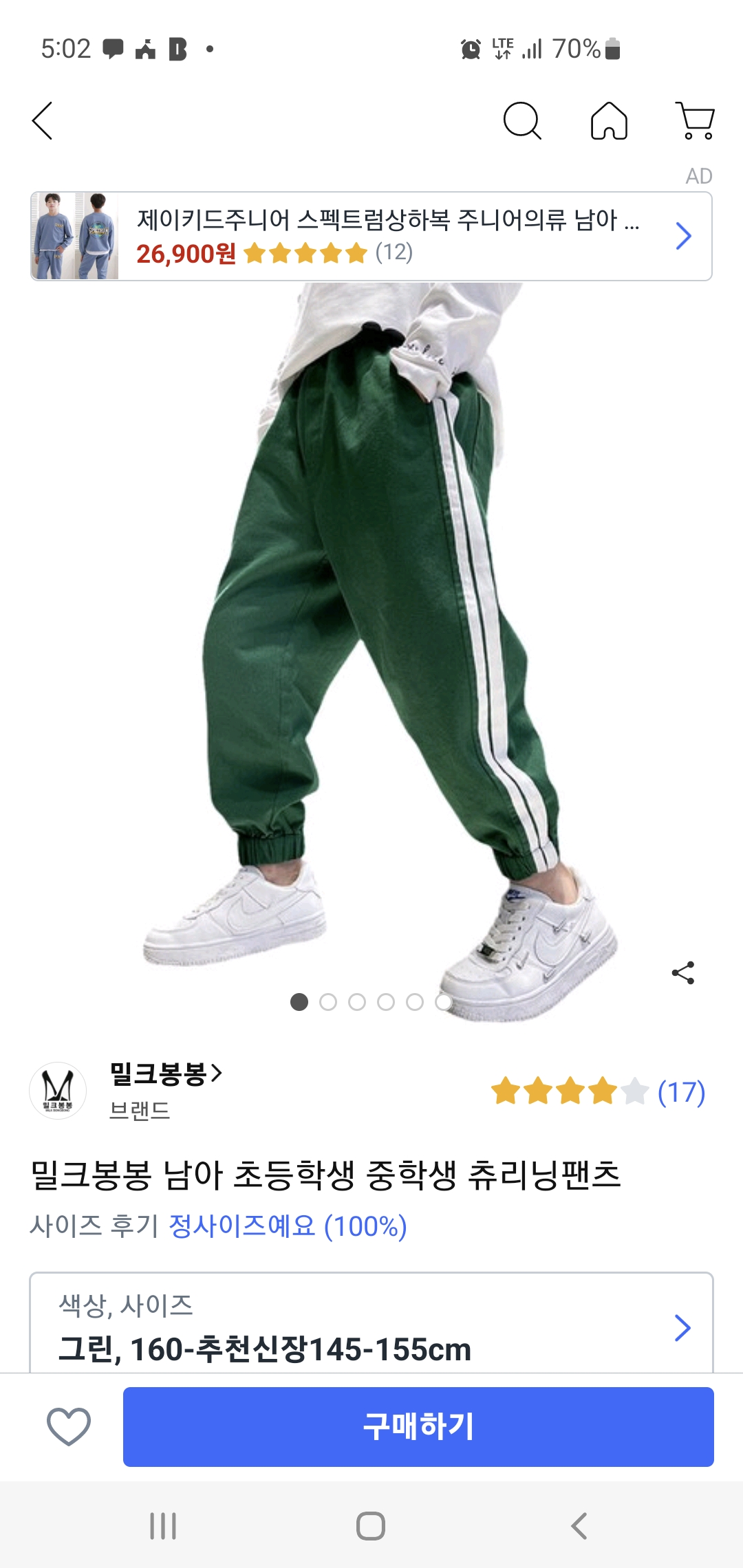Image resolution: width=743 pixels, height=1568 pixels.
Task: Open recent apps from the navigation bar
Action: tap(164, 1526)
